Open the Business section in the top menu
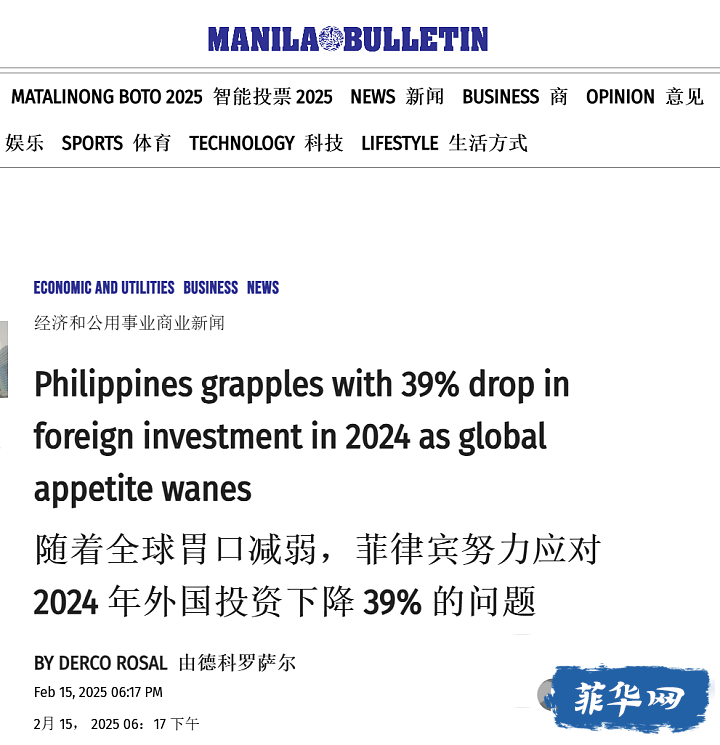 (500, 97)
